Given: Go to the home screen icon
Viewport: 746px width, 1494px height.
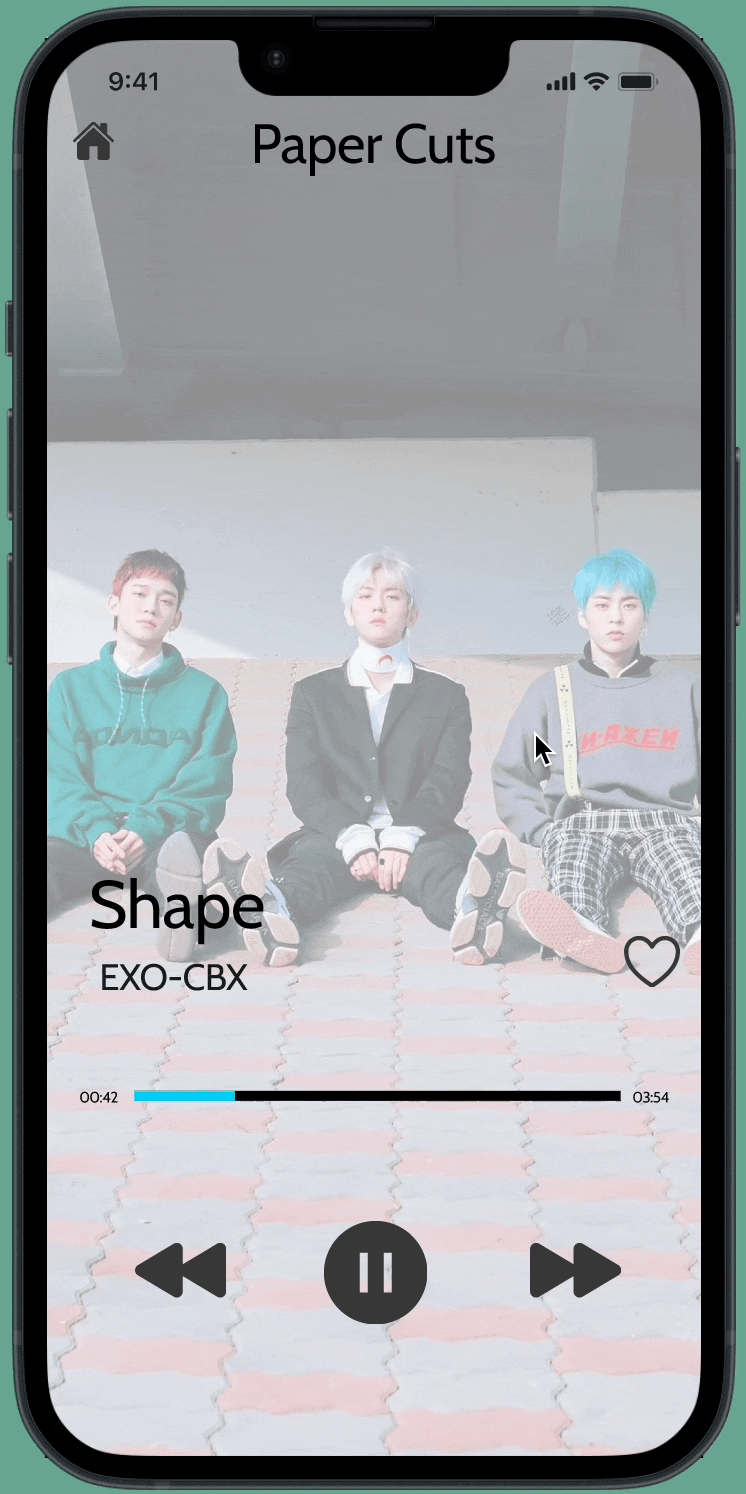Looking at the screenshot, I should pos(93,142).
